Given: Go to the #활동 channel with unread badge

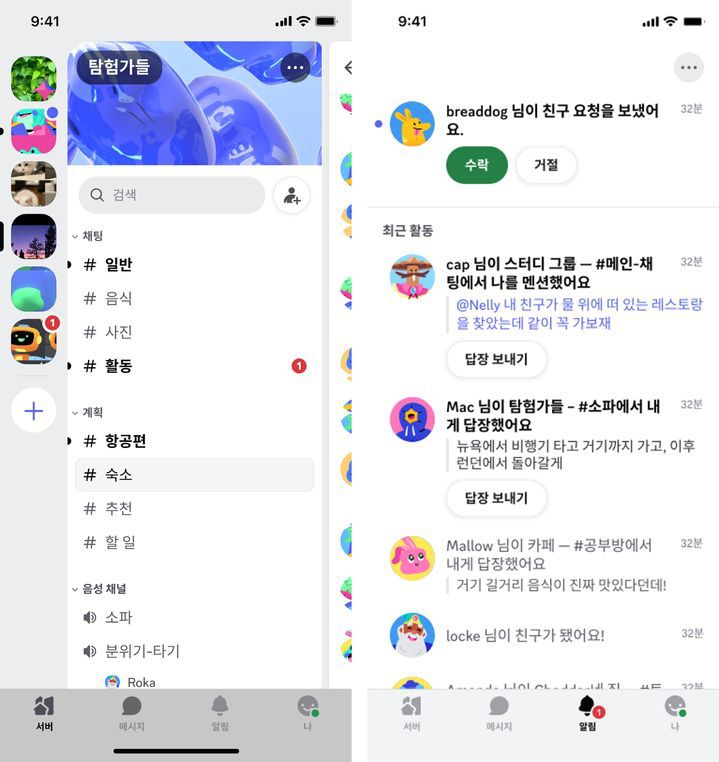Looking at the screenshot, I should tap(119, 366).
